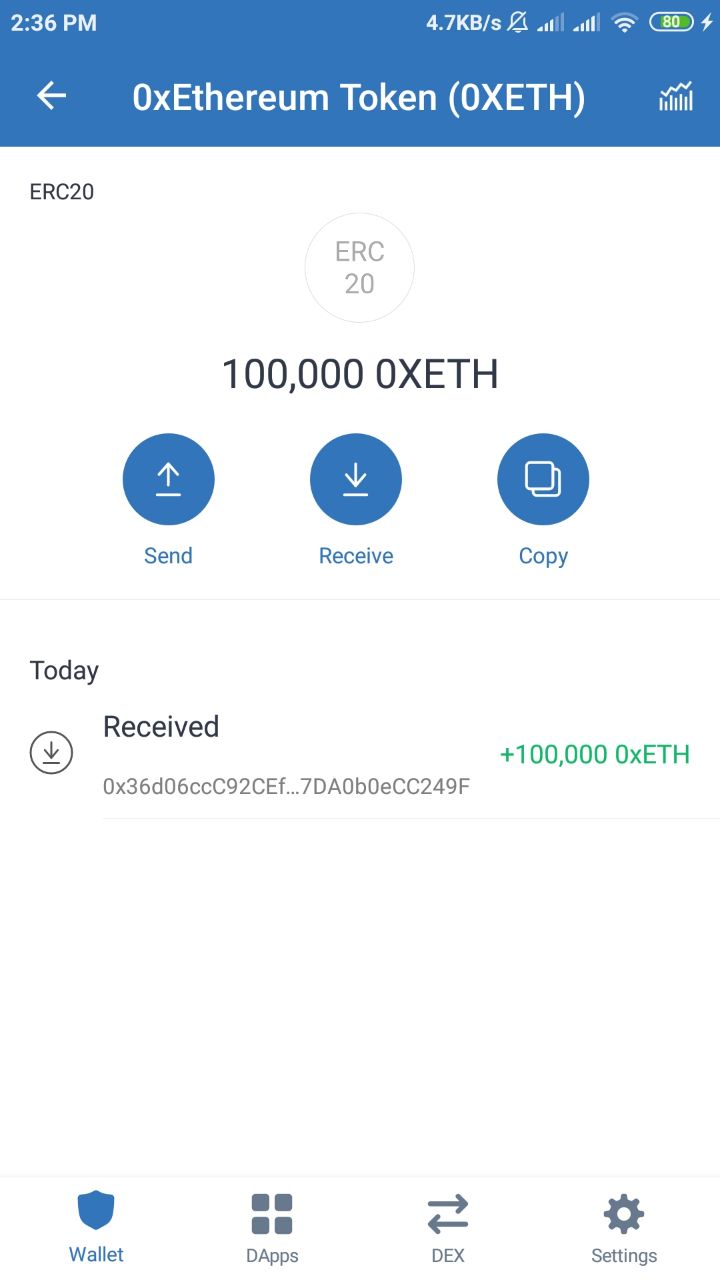Go back using the top-left arrow
Image resolution: width=720 pixels, height=1280 pixels.
pos(51,96)
